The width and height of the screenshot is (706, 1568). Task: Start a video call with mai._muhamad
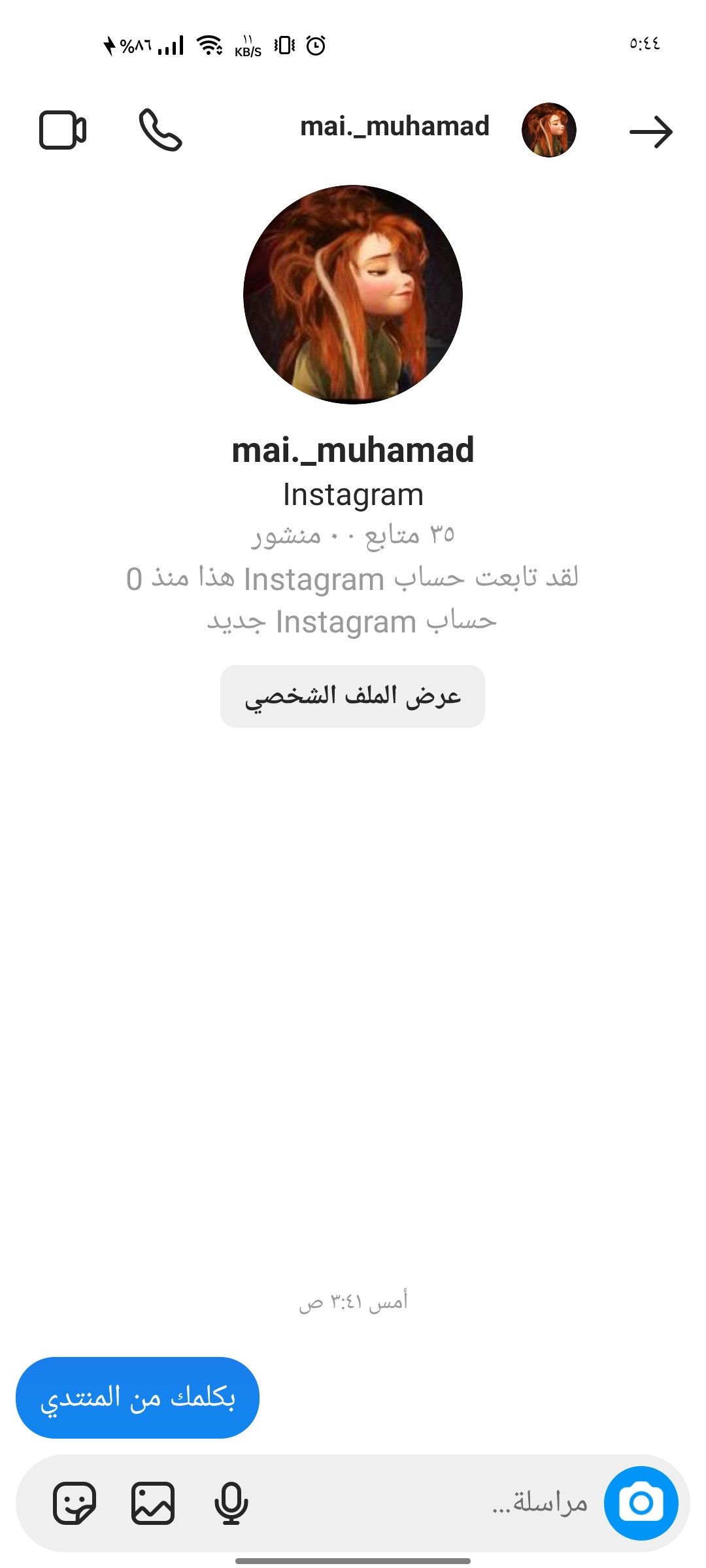(63, 130)
